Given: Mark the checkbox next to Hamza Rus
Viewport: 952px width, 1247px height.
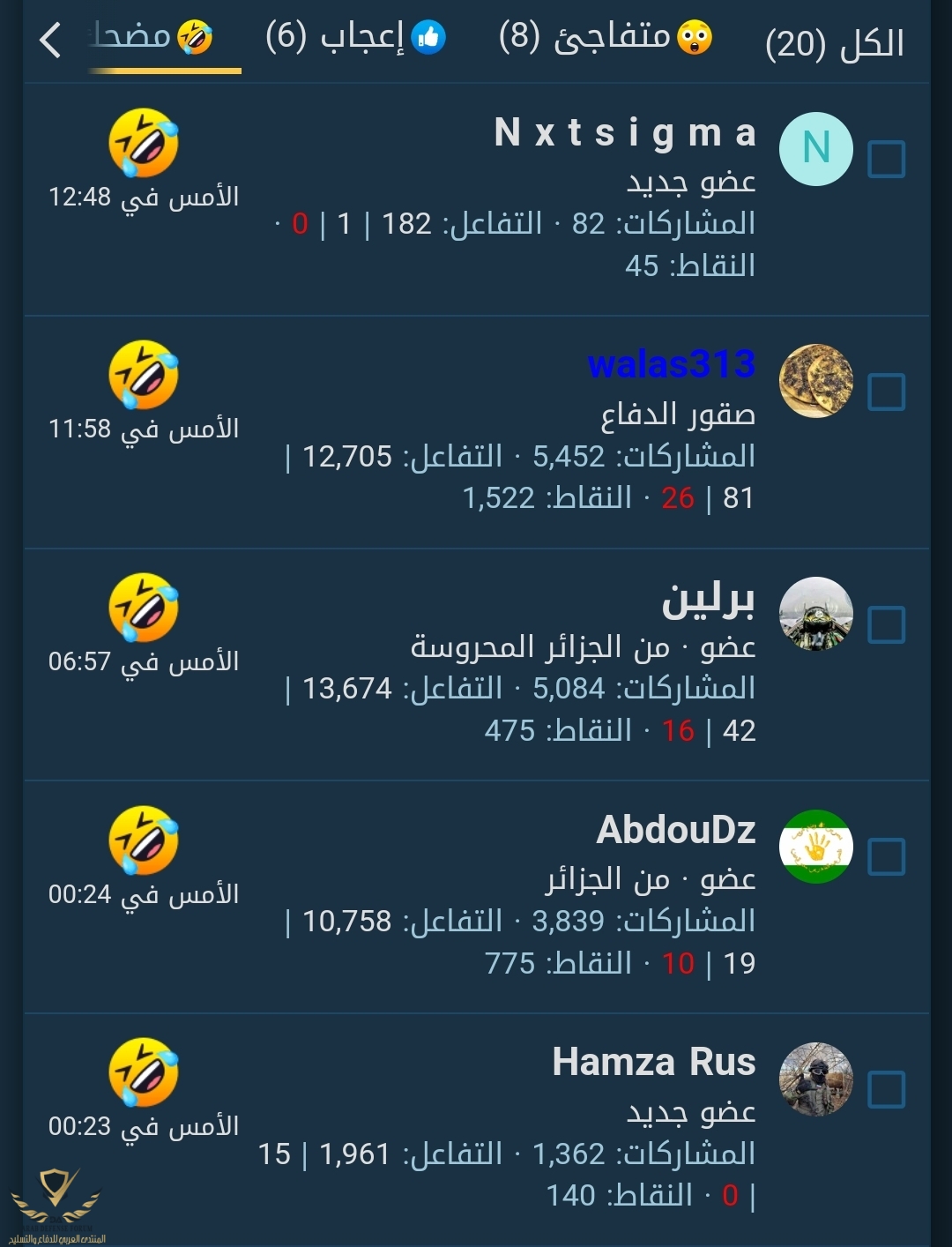Looking at the screenshot, I should point(886,1089).
